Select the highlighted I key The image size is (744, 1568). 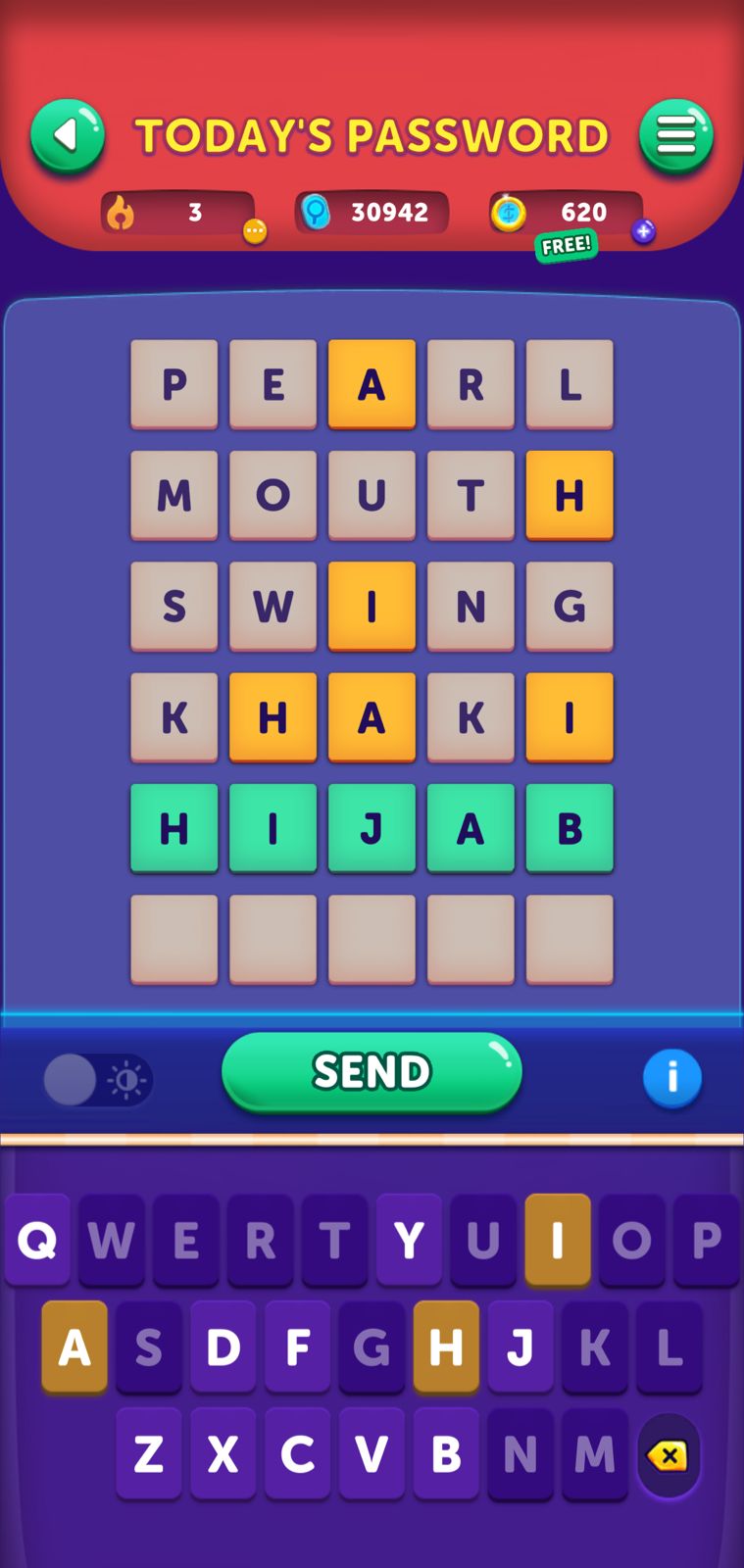557,1241
